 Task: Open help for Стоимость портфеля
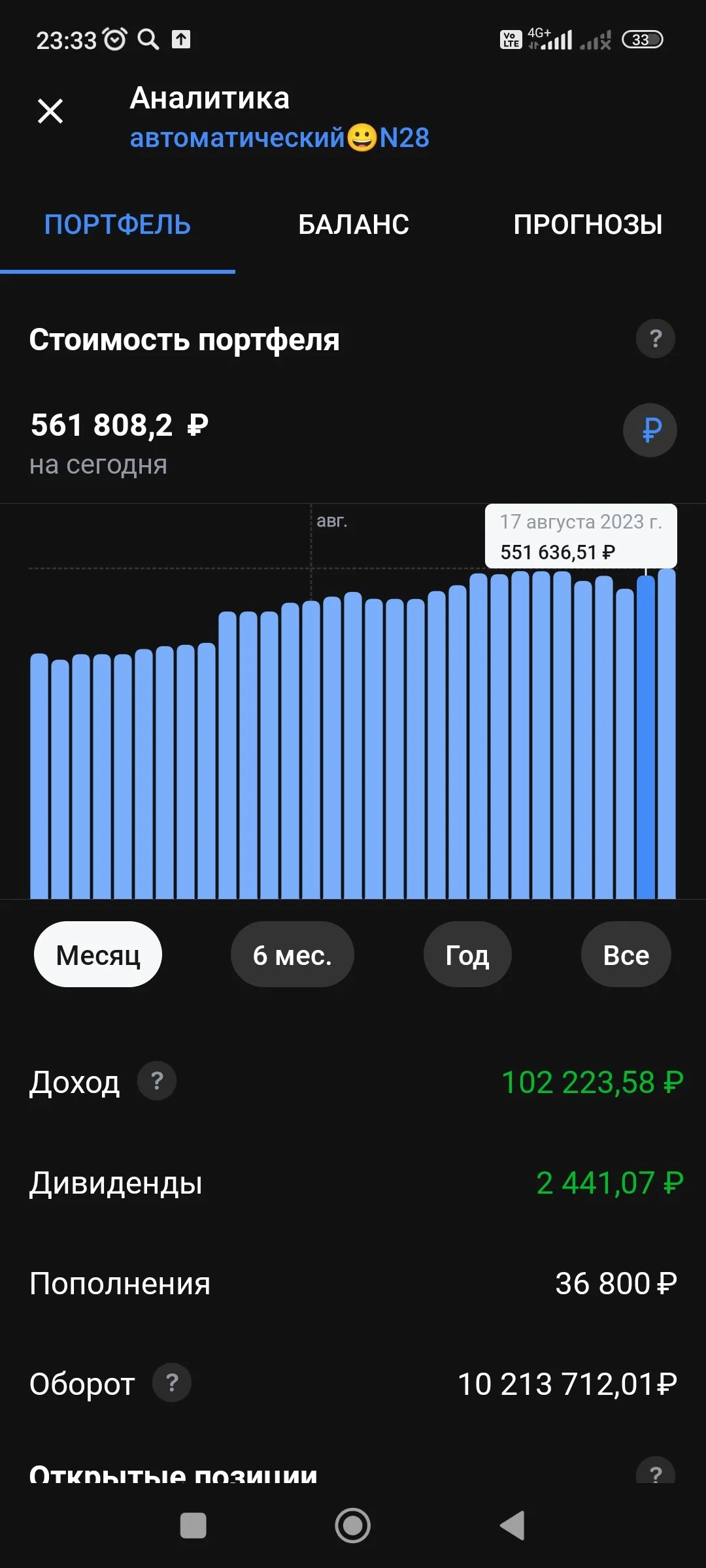click(x=656, y=338)
